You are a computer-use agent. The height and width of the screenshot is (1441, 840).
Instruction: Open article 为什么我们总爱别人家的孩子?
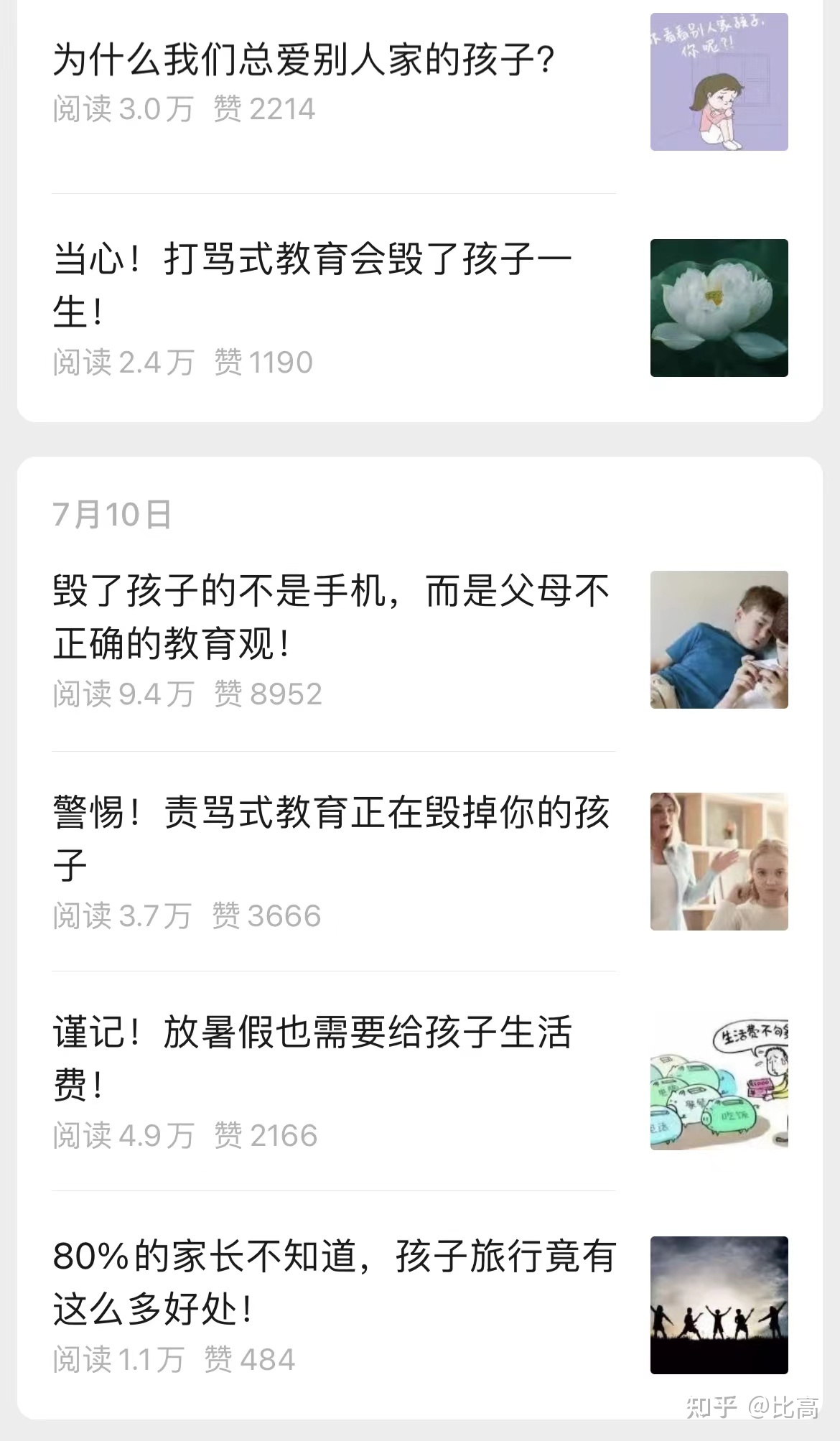(304, 60)
